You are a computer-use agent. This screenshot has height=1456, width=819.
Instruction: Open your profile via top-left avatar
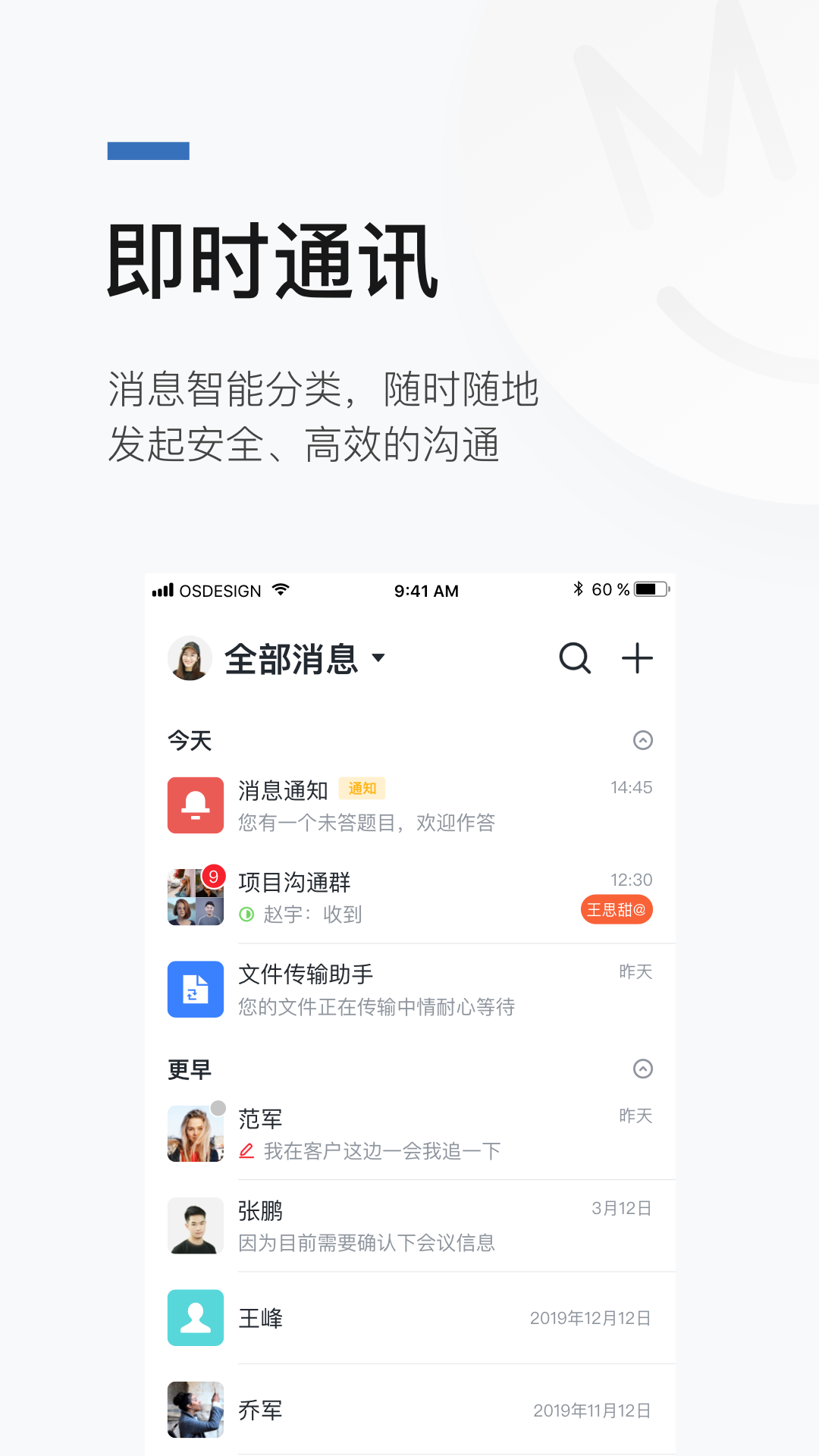coord(190,659)
